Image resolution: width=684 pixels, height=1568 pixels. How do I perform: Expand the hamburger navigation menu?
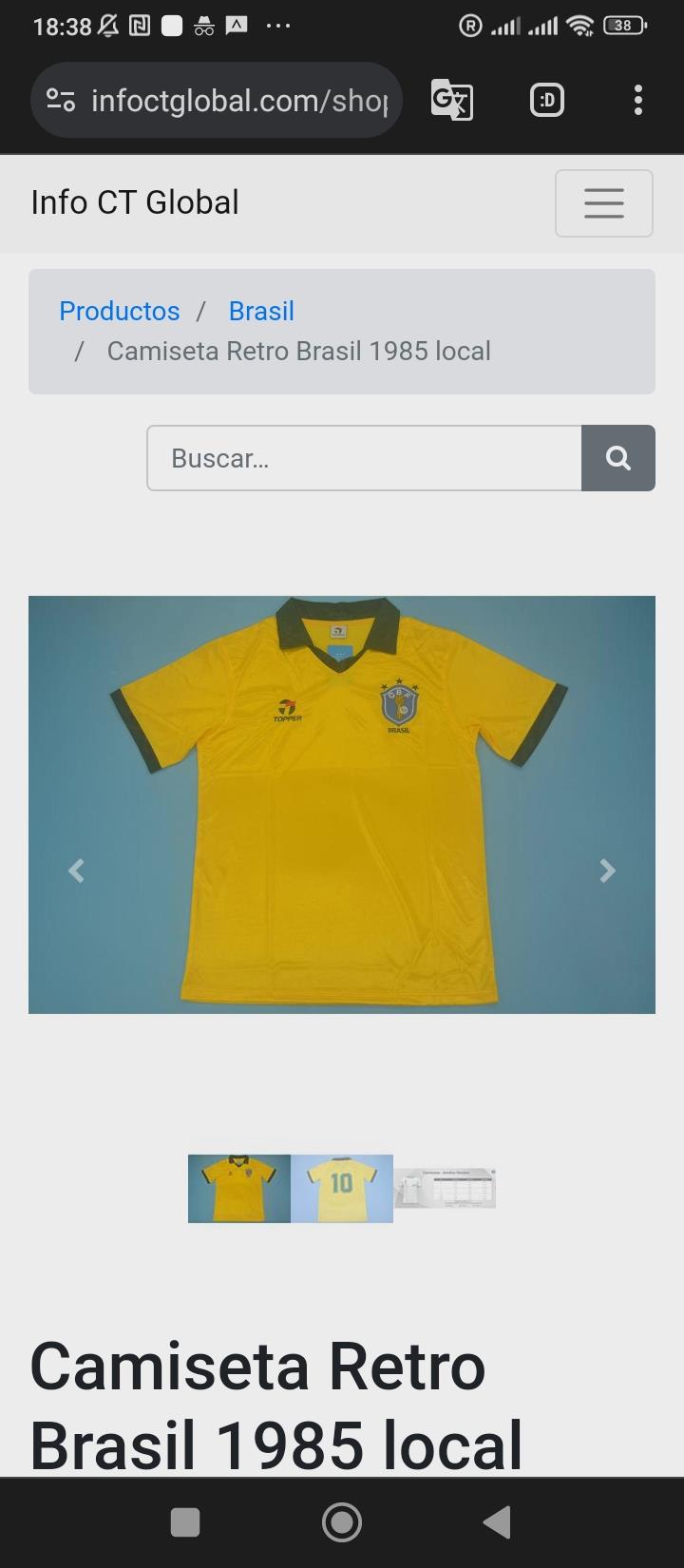(603, 203)
